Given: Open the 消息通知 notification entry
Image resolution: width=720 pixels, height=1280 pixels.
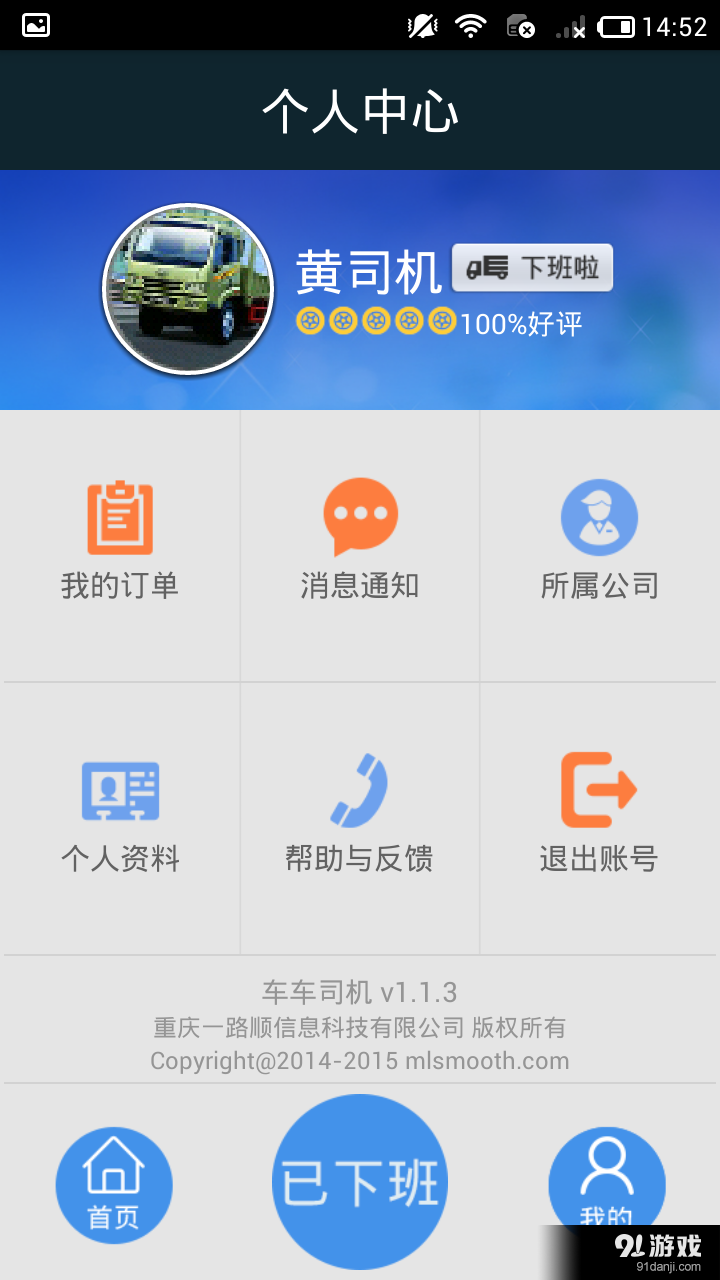Looking at the screenshot, I should pos(360,585).
